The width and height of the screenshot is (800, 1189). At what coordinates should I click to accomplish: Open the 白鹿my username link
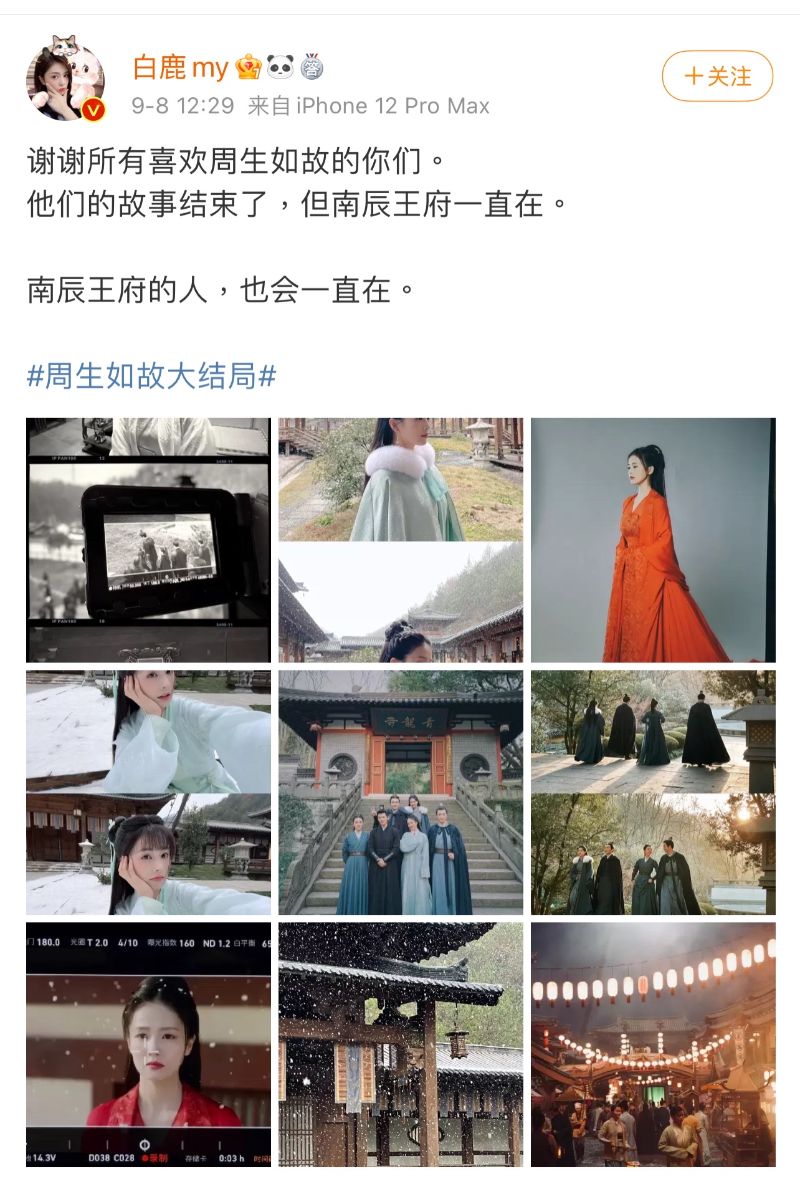(181, 68)
